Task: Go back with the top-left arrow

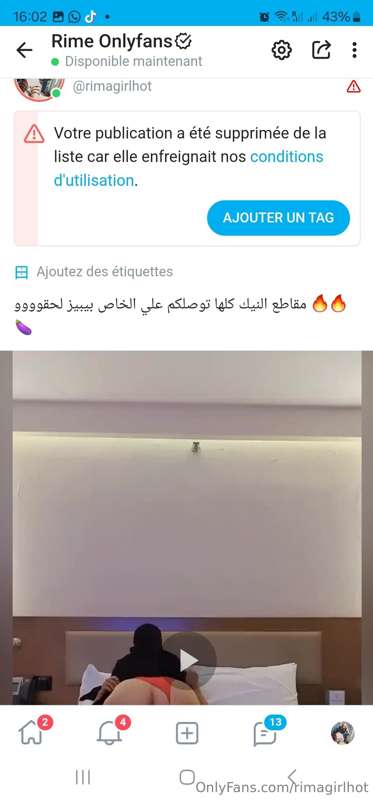Action: click(x=24, y=50)
